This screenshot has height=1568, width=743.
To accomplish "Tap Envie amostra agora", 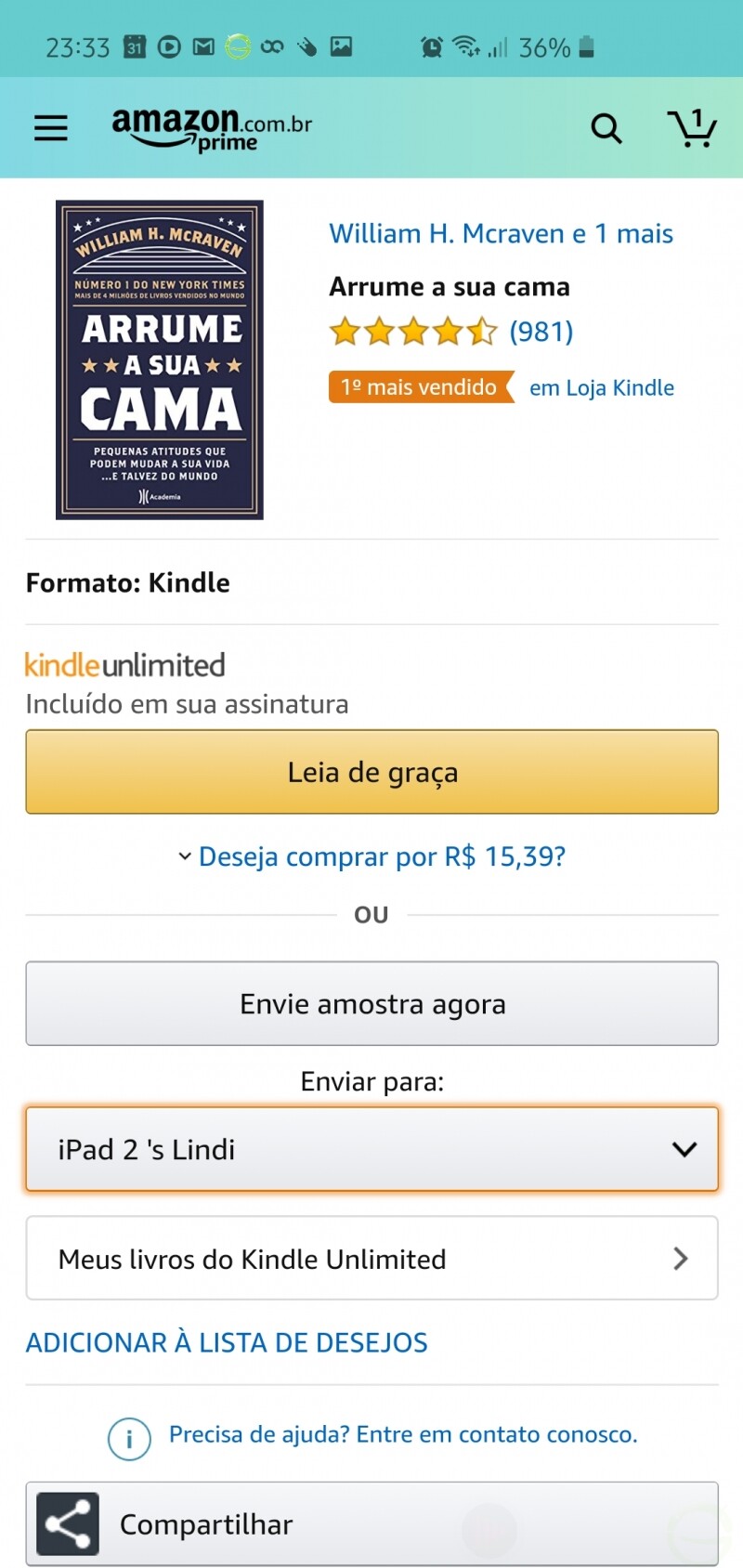I will pos(371,1004).
